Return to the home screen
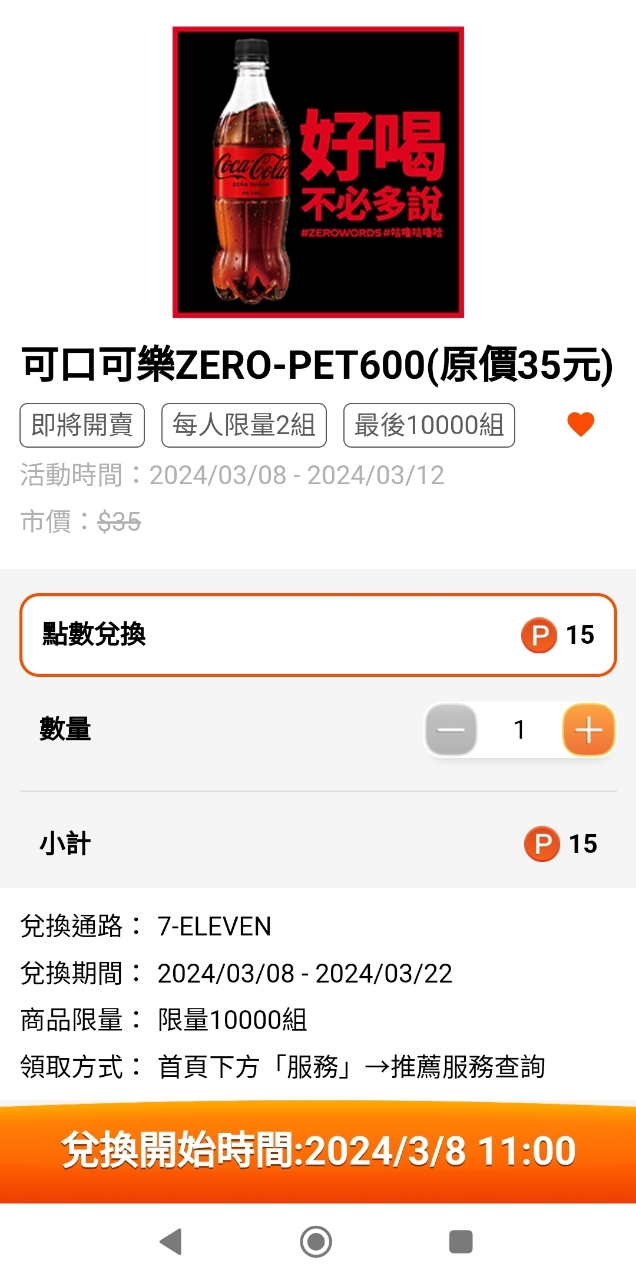The image size is (636, 1280). pyautogui.click(x=316, y=1242)
